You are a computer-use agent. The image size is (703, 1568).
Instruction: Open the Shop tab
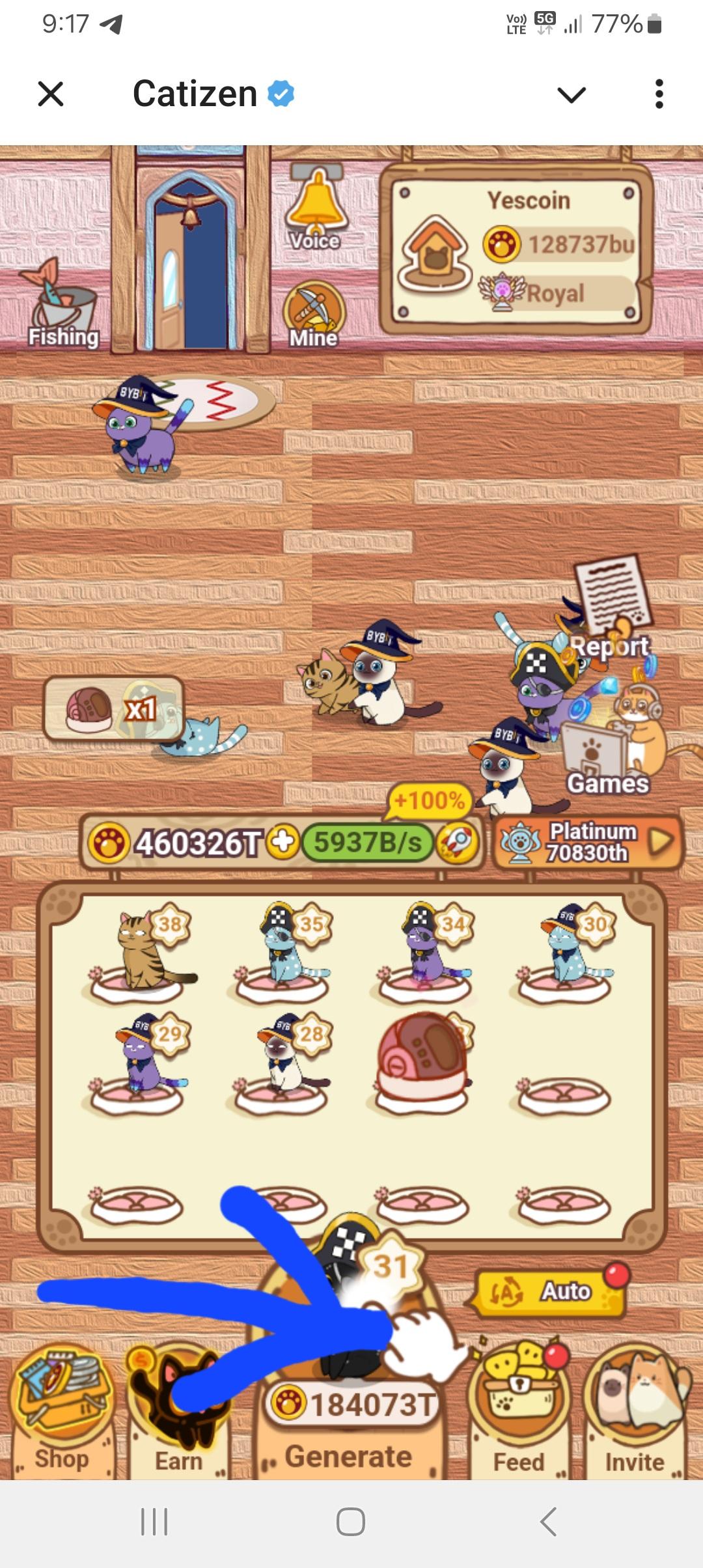61,1407
